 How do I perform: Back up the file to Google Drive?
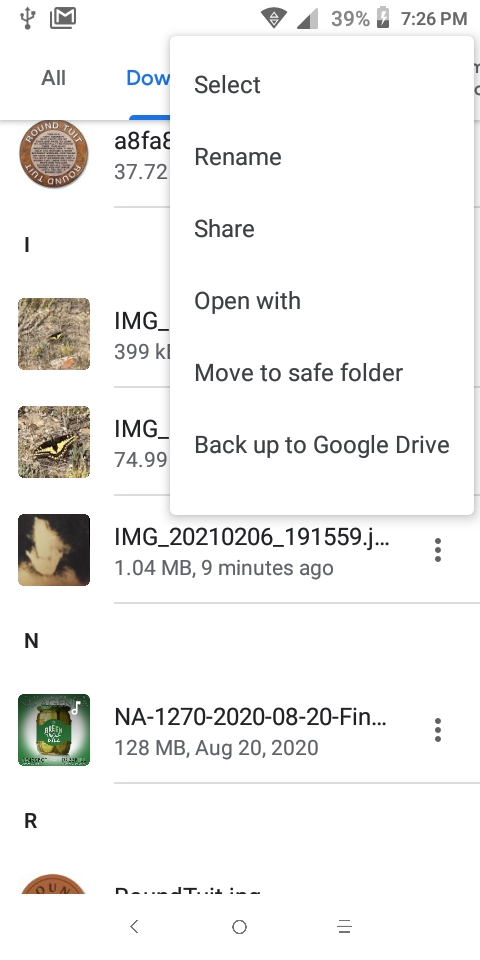coord(321,444)
